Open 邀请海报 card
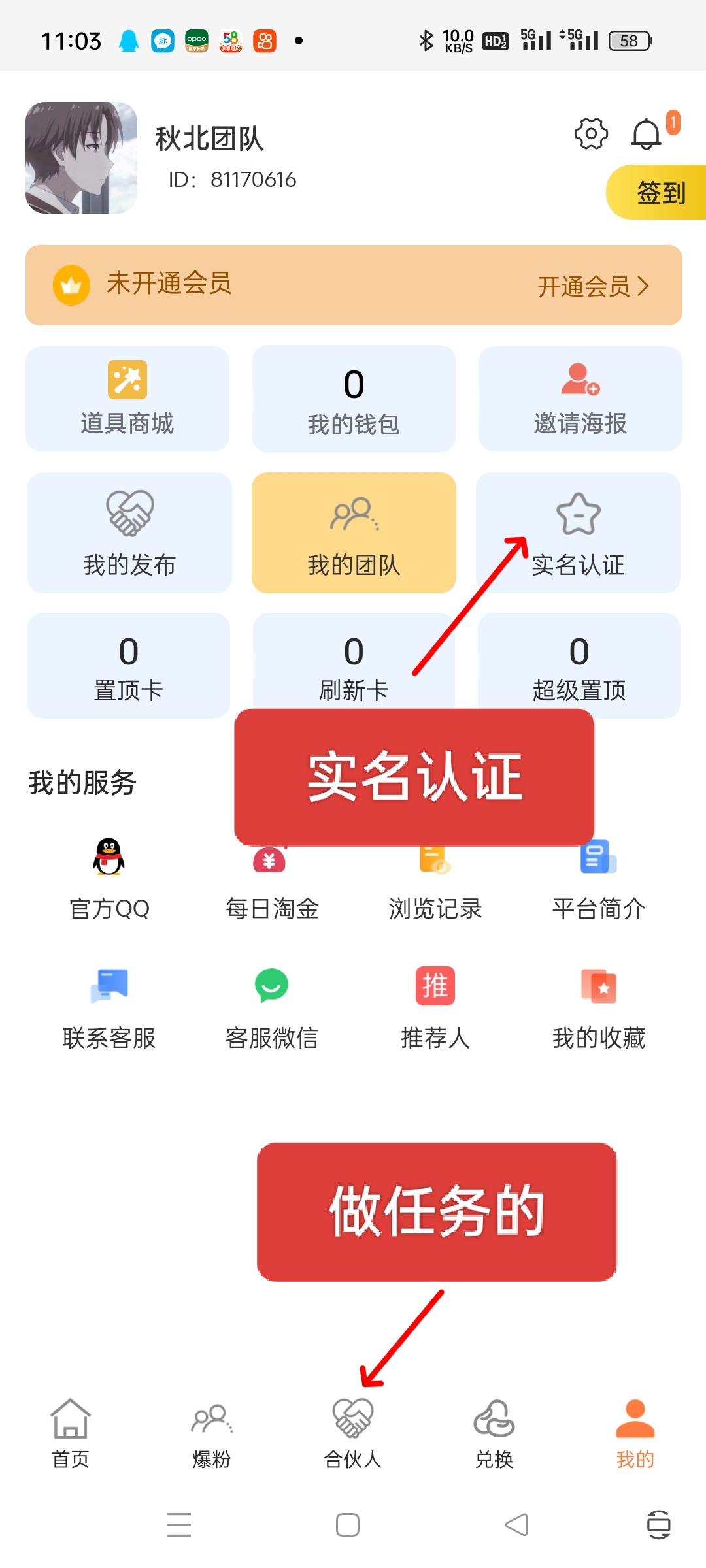Image resolution: width=706 pixels, height=1568 pixels. [580, 399]
